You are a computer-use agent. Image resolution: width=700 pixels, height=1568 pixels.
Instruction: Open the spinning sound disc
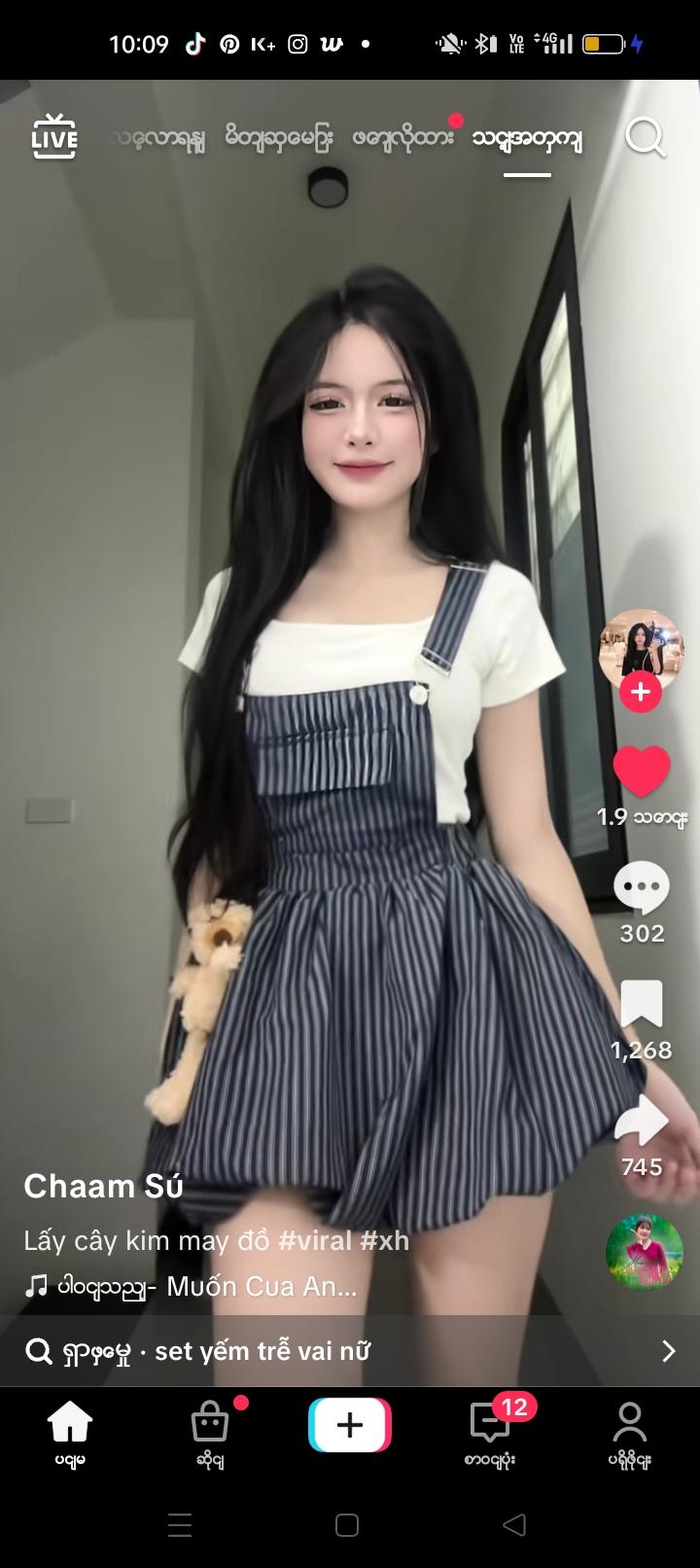[x=644, y=1252]
